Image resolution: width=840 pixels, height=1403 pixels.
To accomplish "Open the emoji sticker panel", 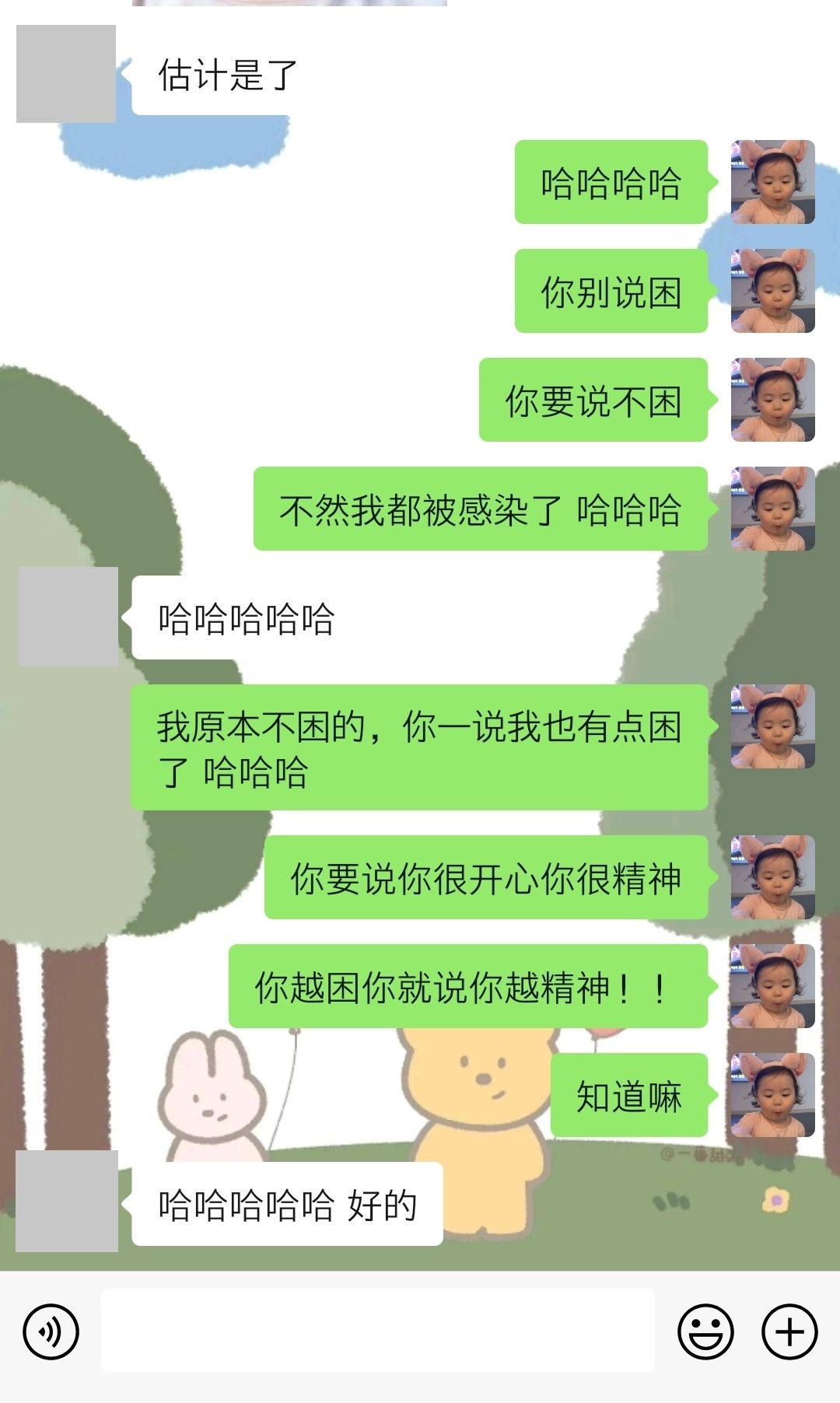I will tap(705, 1331).
